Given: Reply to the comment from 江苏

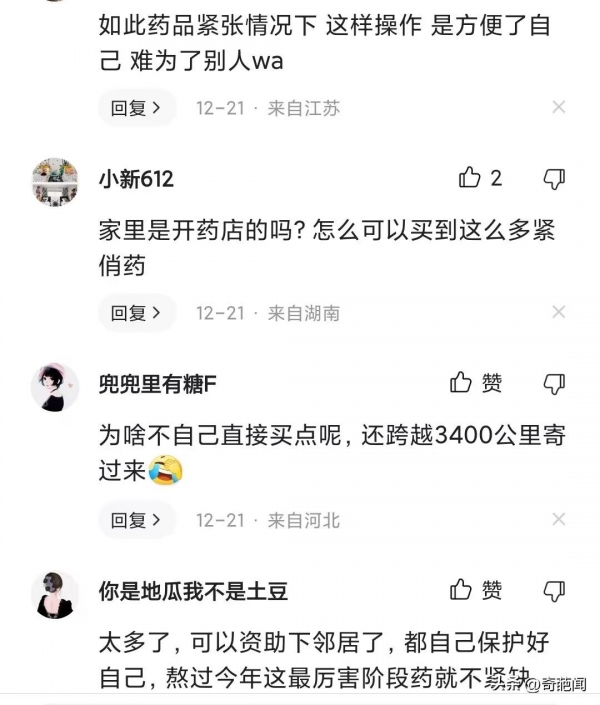Looking at the screenshot, I should [x=136, y=108].
